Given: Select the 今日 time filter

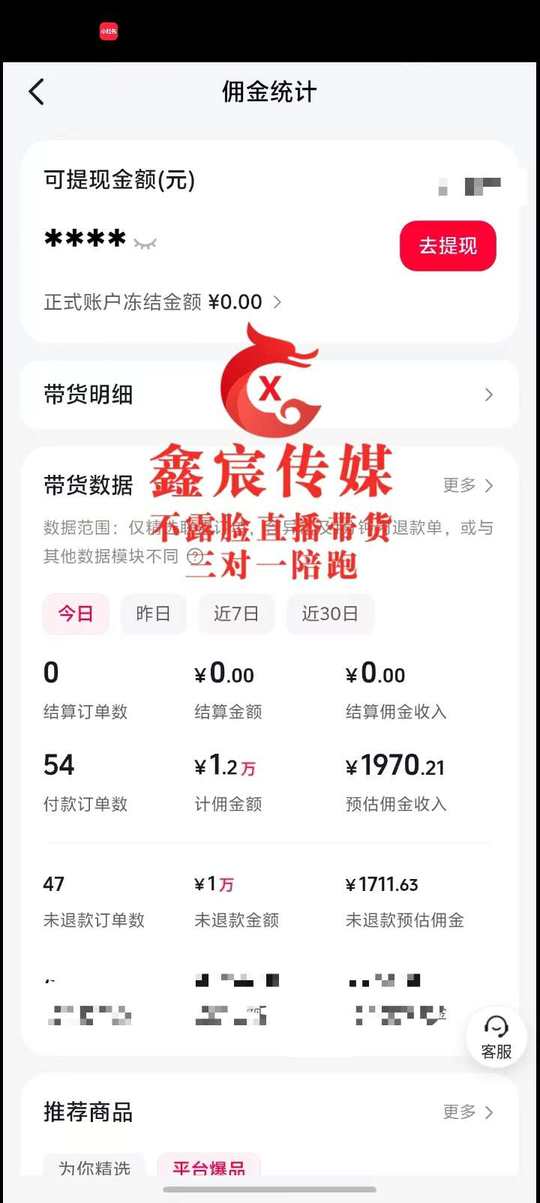Looking at the screenshot, I should (x=76, y=614).
